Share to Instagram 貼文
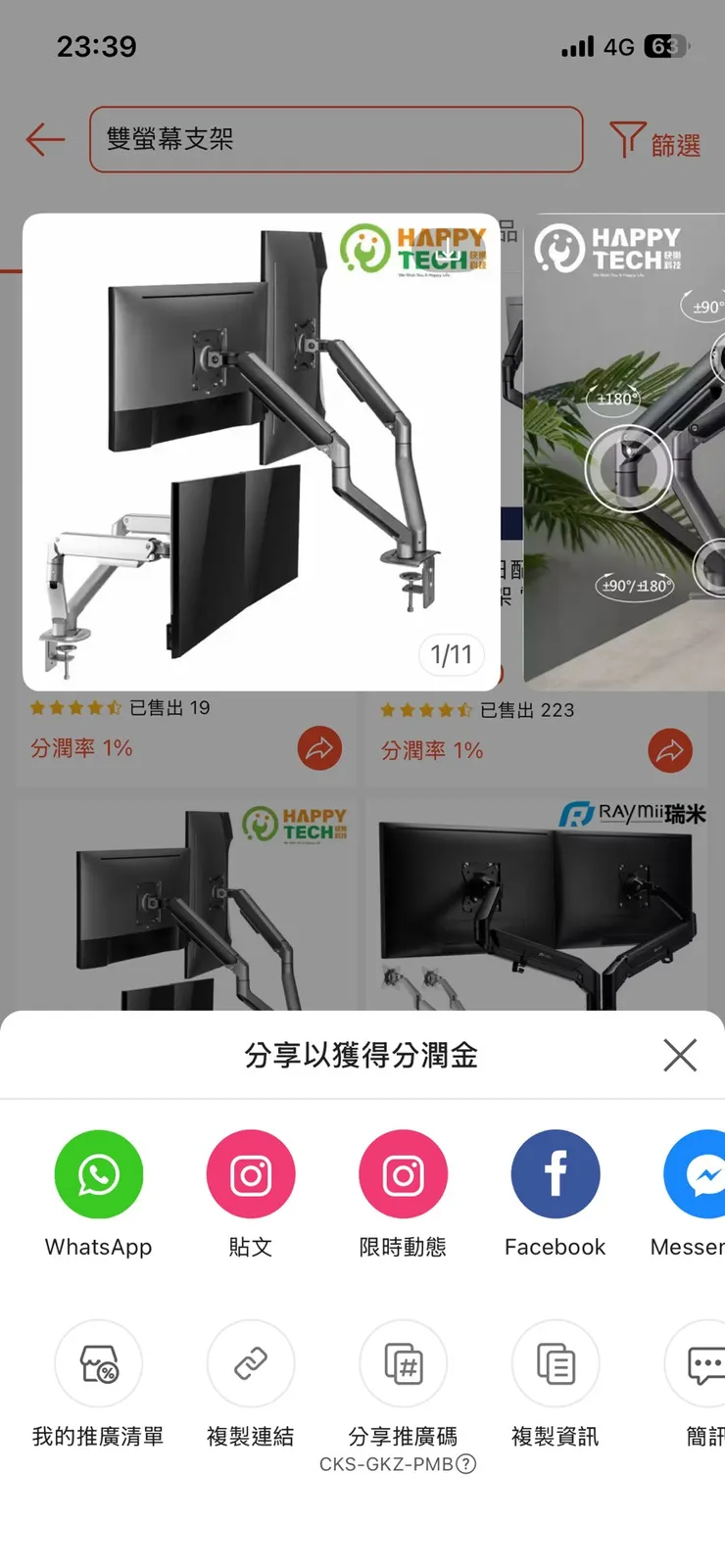The width and height of the screenshot is (725, 1568). coord(251,1173)
